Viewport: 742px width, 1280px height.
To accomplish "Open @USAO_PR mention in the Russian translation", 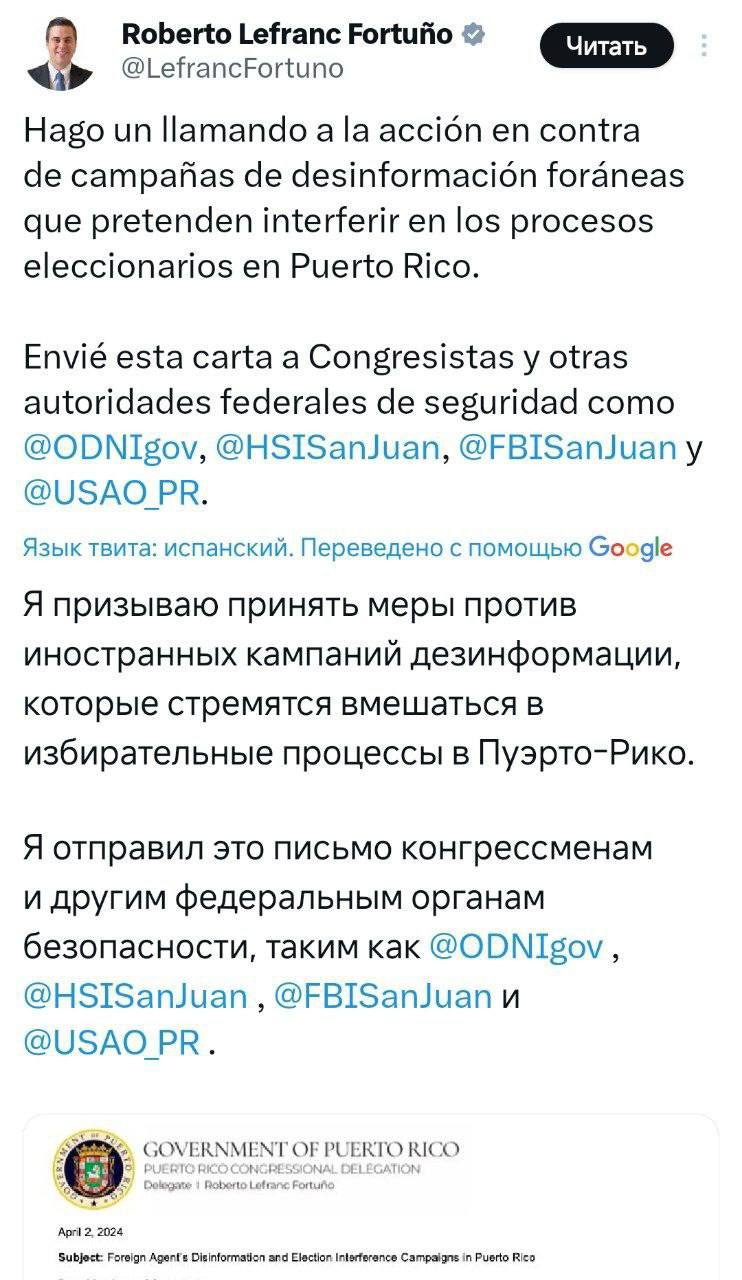I will point(112,1042).
